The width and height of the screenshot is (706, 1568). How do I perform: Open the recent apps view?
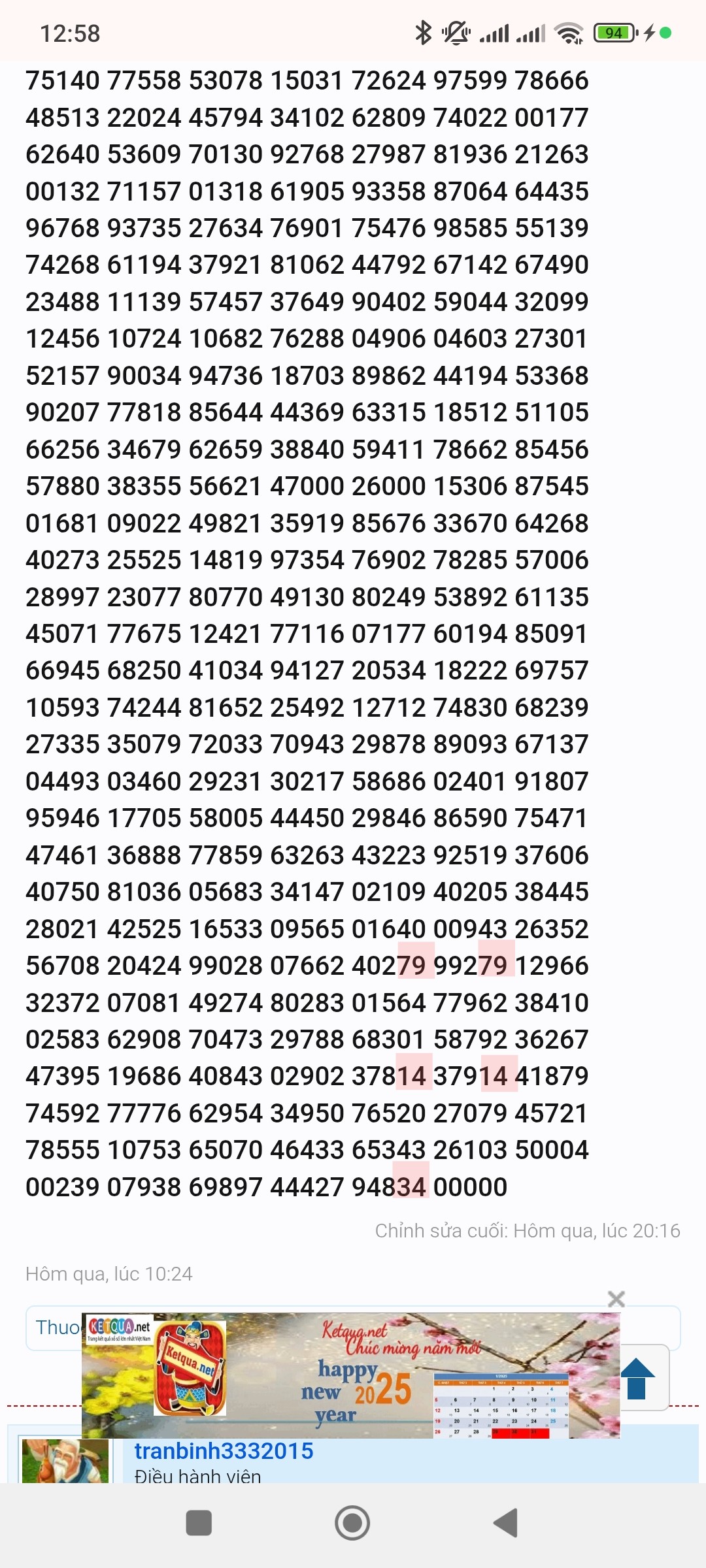point(199,1523)
